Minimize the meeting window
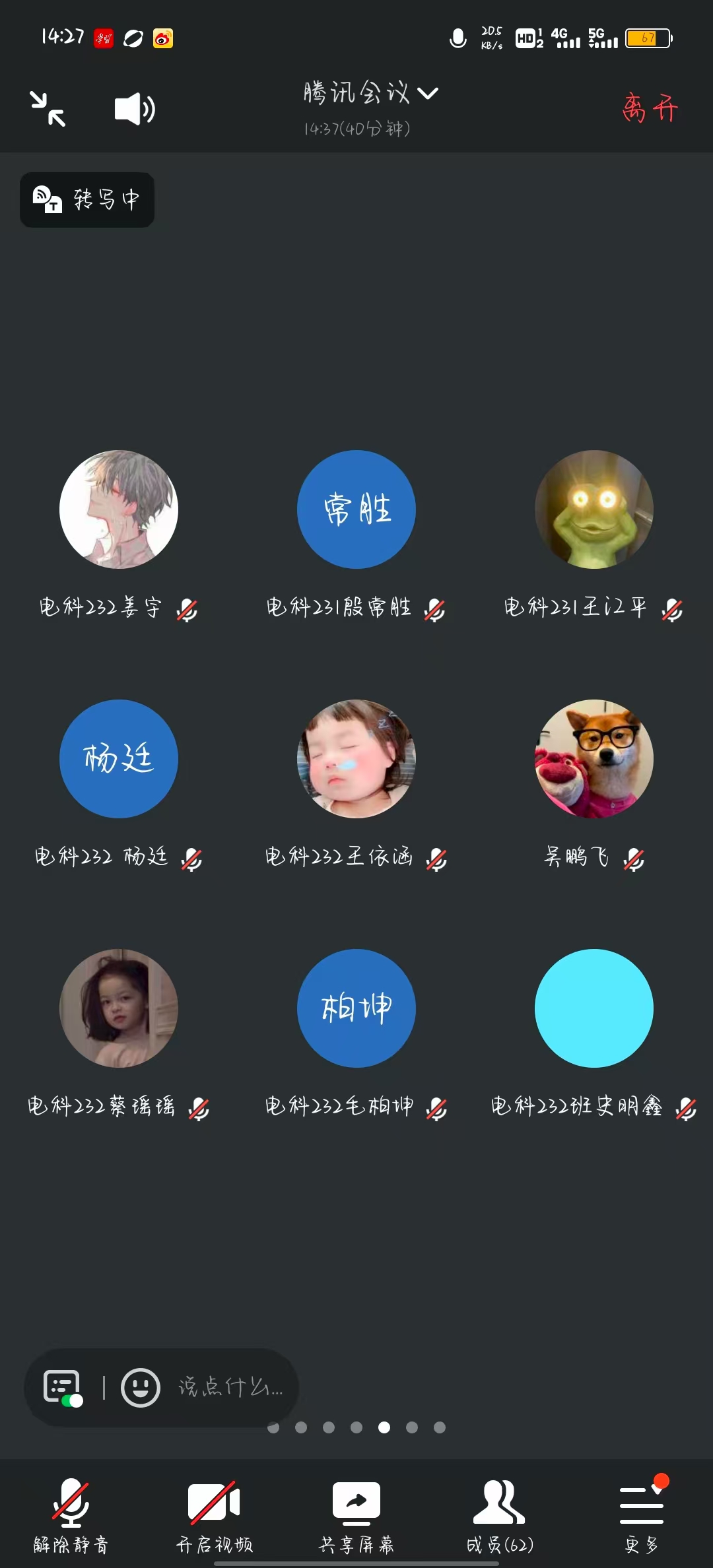Viewport: 713px width, 1568px height. (x=48, y=109)
